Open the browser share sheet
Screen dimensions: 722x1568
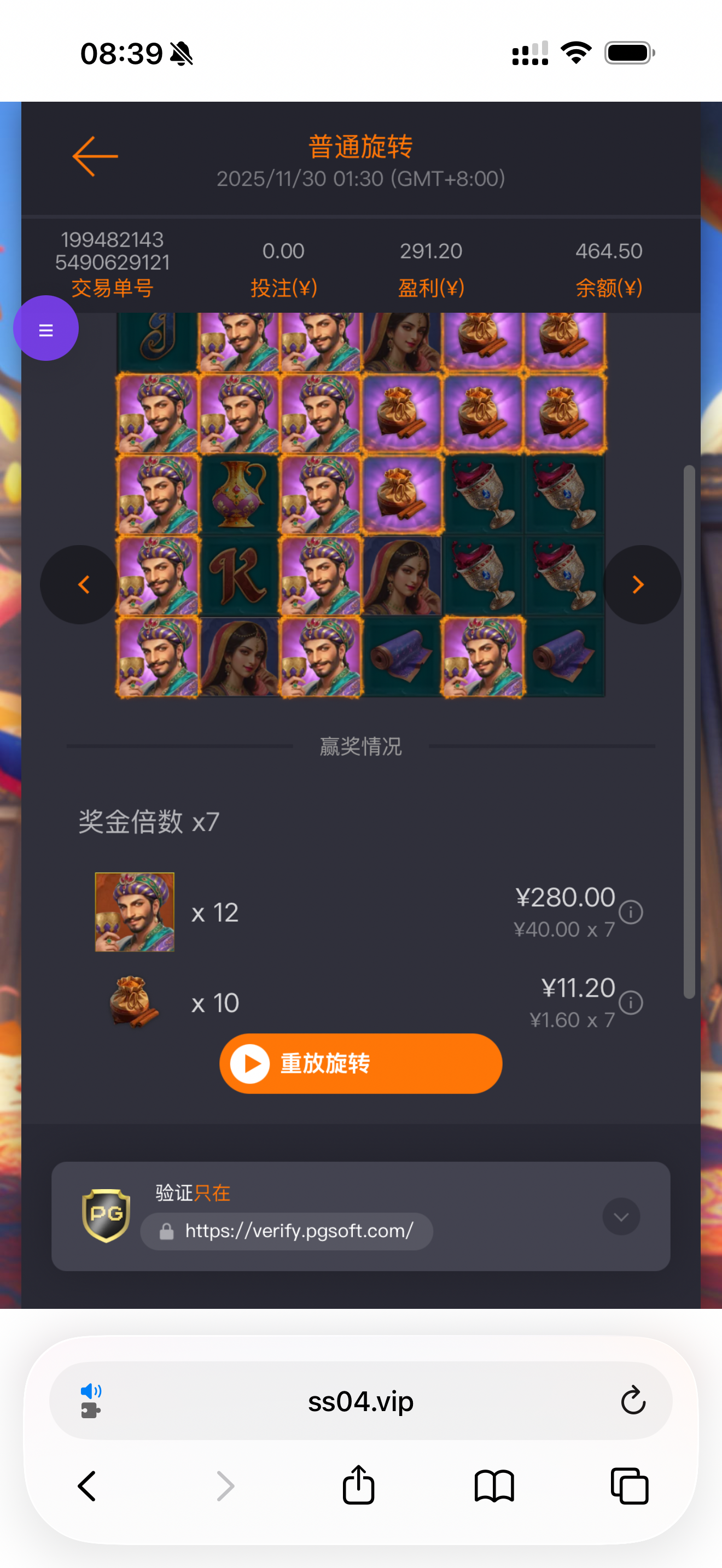[x=358, y=1486]
